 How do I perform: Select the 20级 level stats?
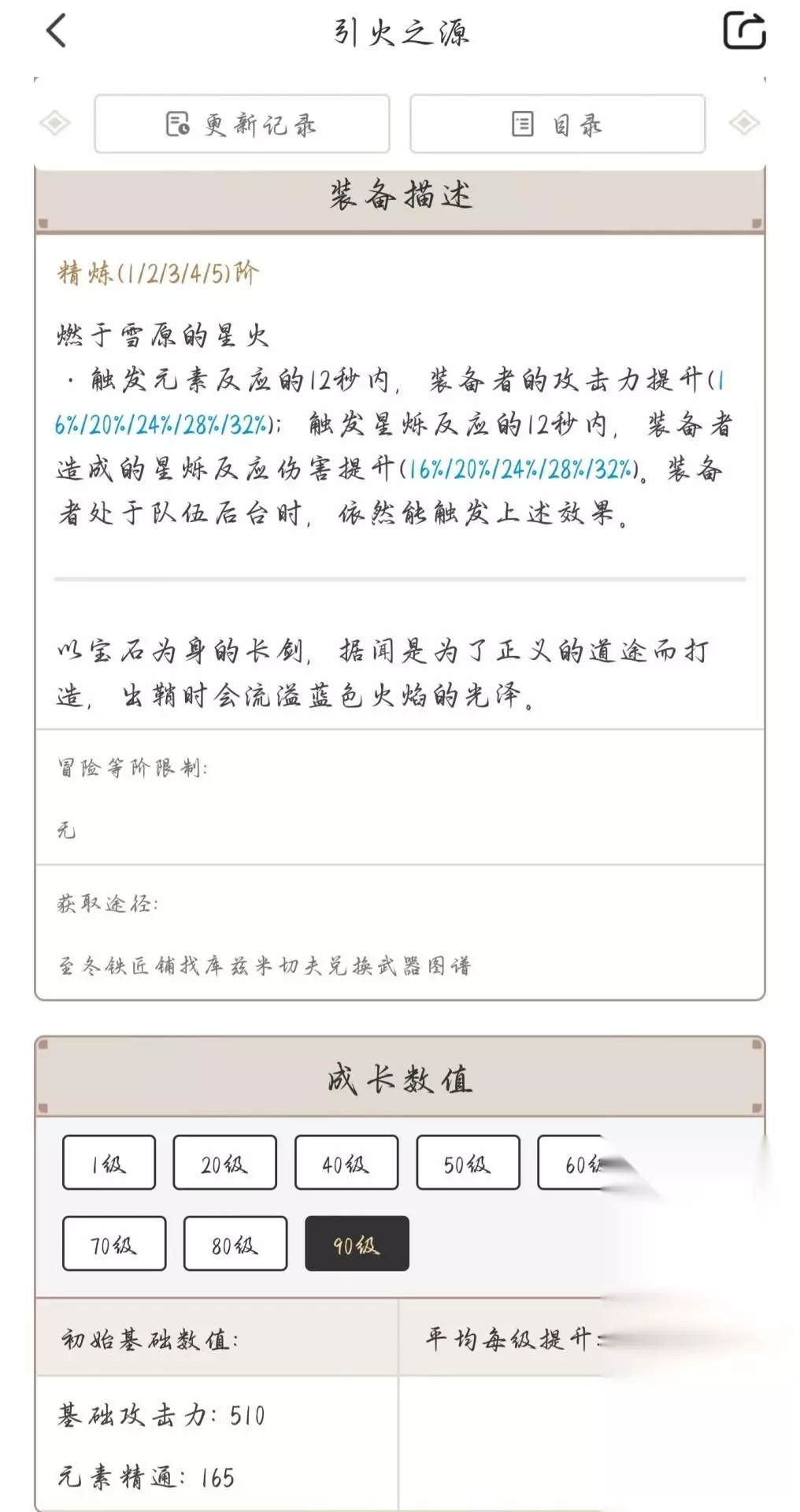(224, 1162)
